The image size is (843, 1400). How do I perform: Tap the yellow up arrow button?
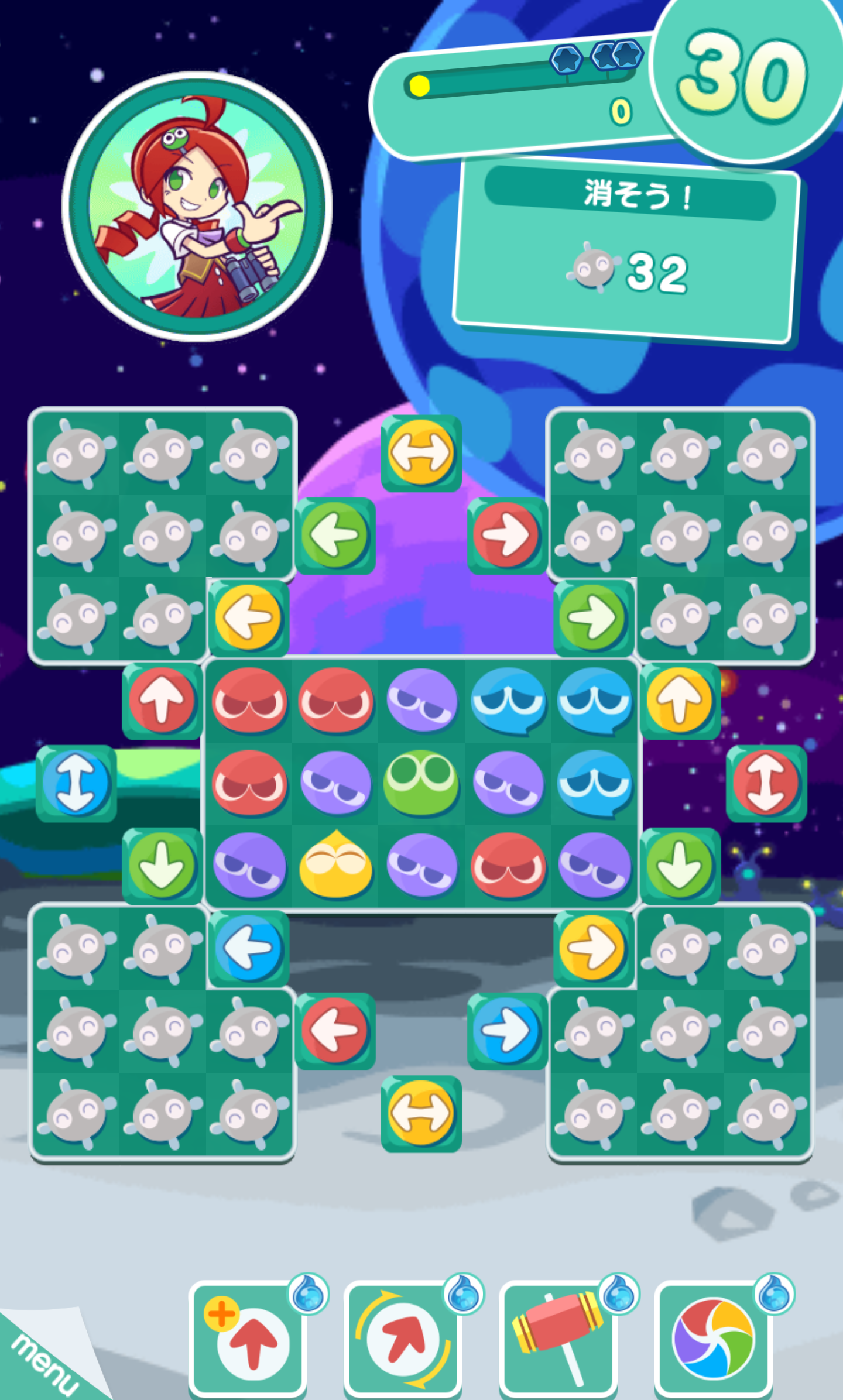[x=680, y=701]
